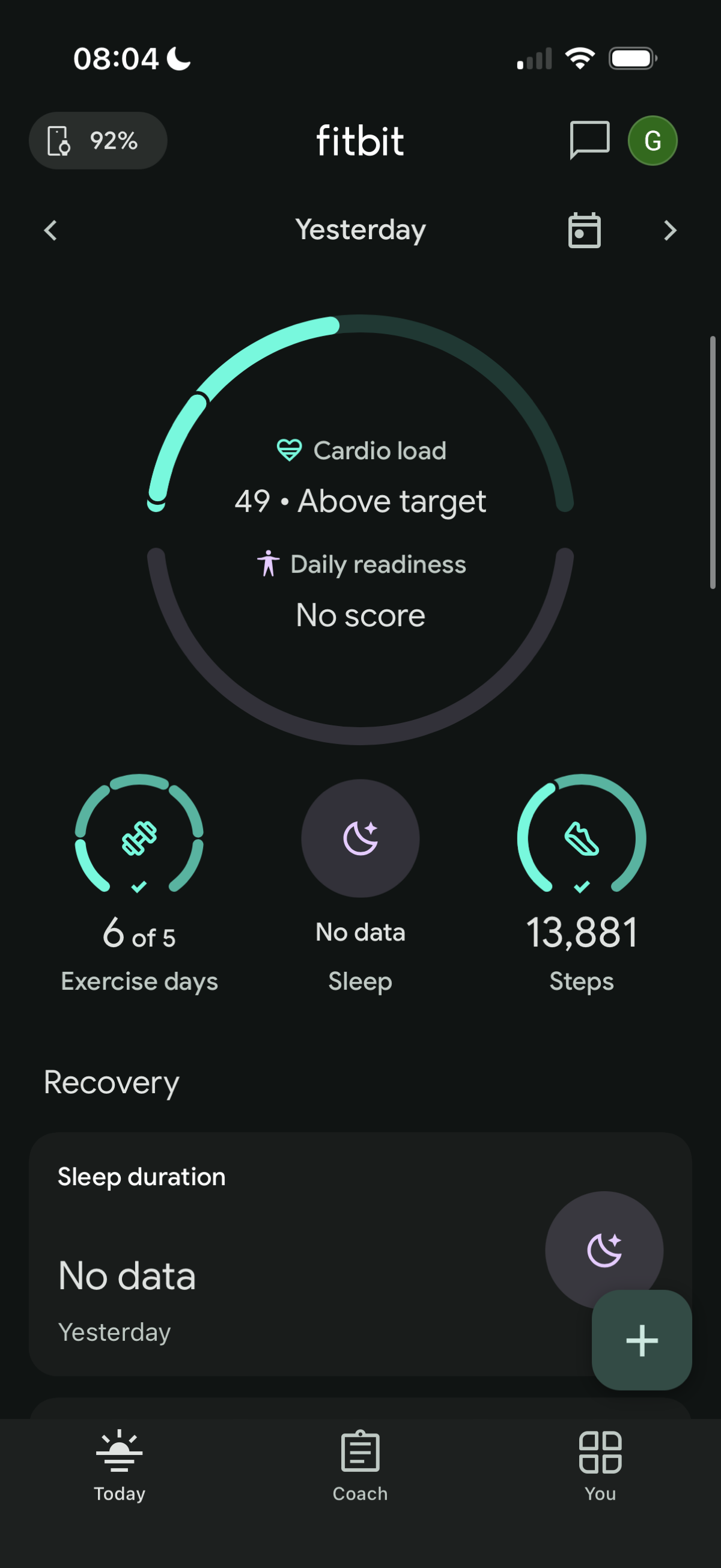Image resolution: width=721 pixels, height=1568 pixels.
Task: Open the calendar date picker
Action: [584, 231]
